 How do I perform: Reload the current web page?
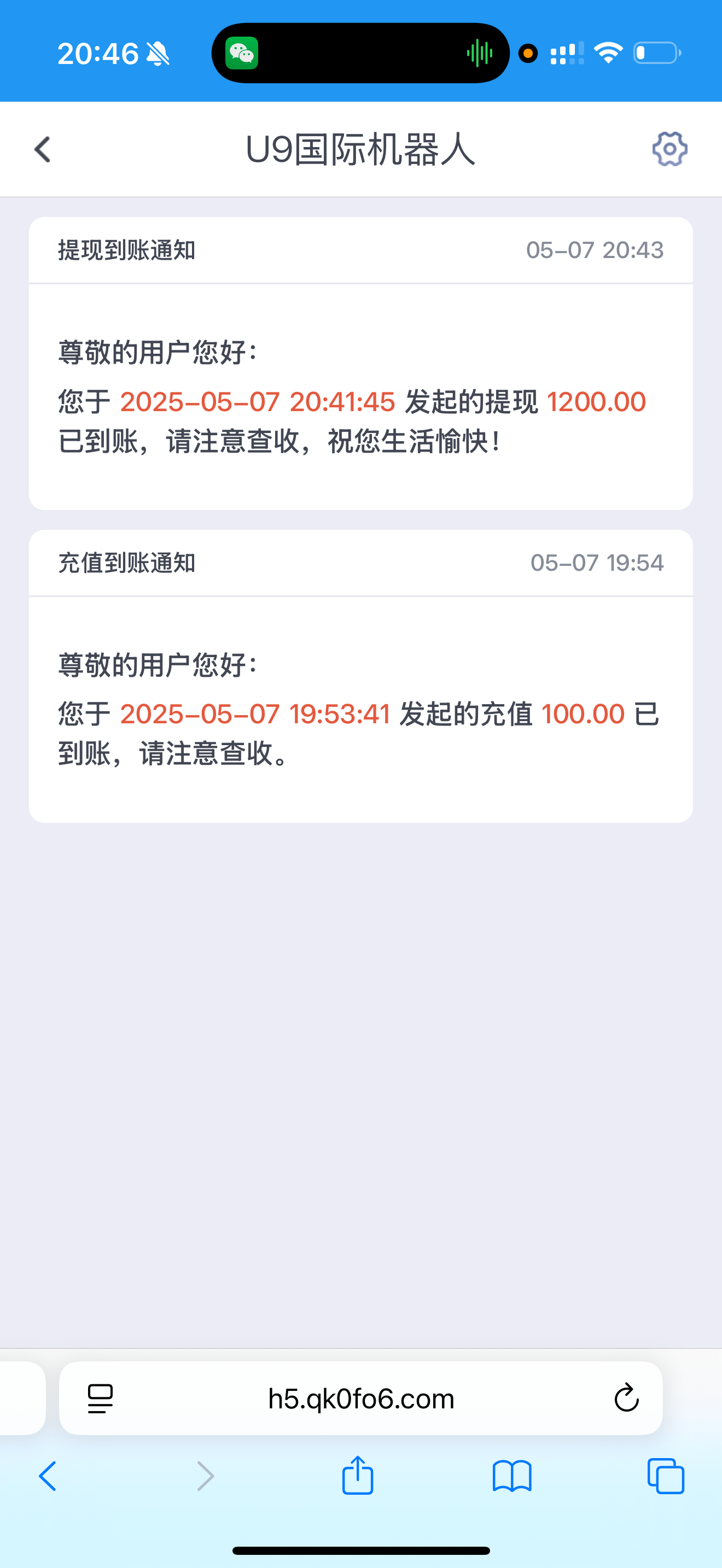click(626, 1398)
